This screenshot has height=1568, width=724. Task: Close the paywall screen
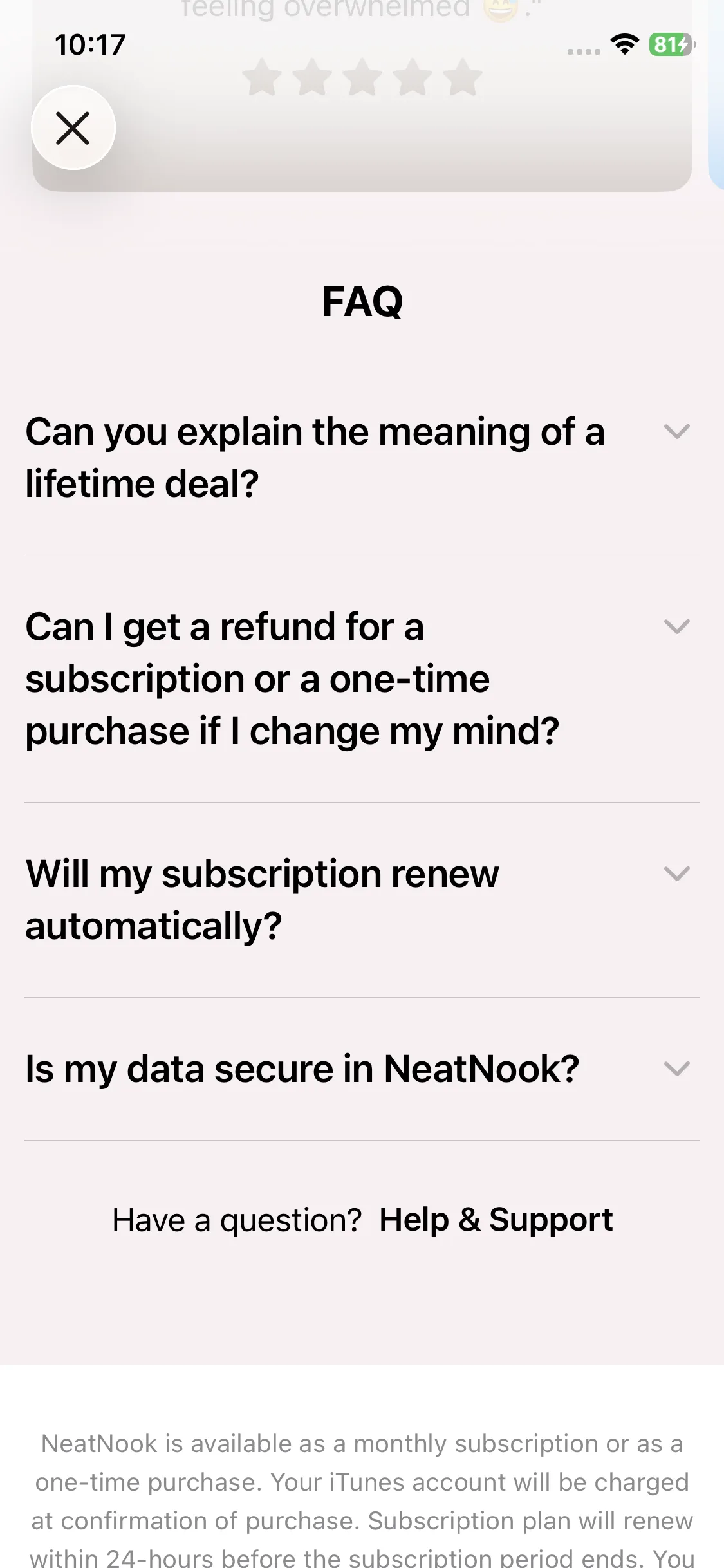pyautogui.click(x=73, y=127)
